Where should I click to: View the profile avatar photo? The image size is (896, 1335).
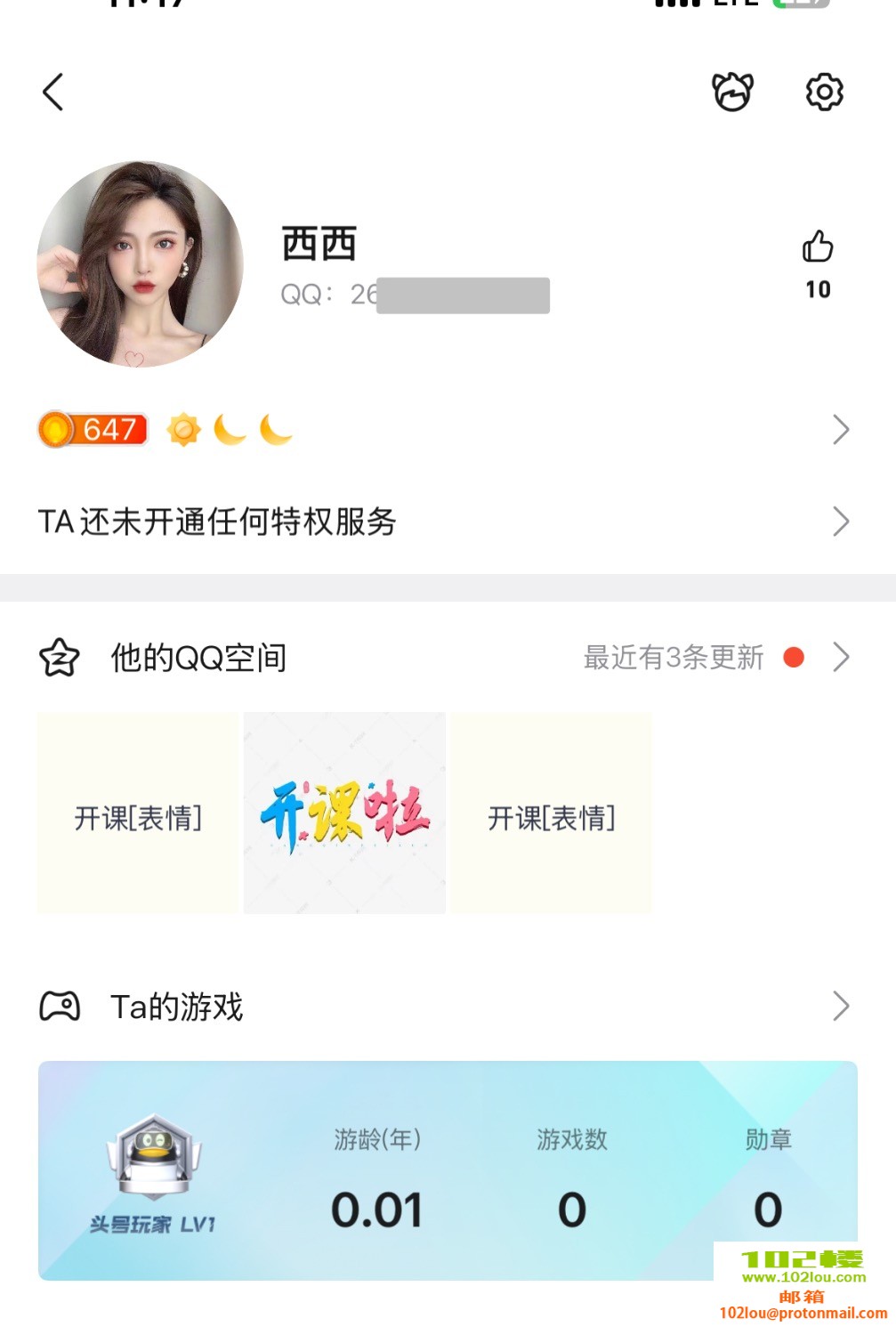coord(140,264)
